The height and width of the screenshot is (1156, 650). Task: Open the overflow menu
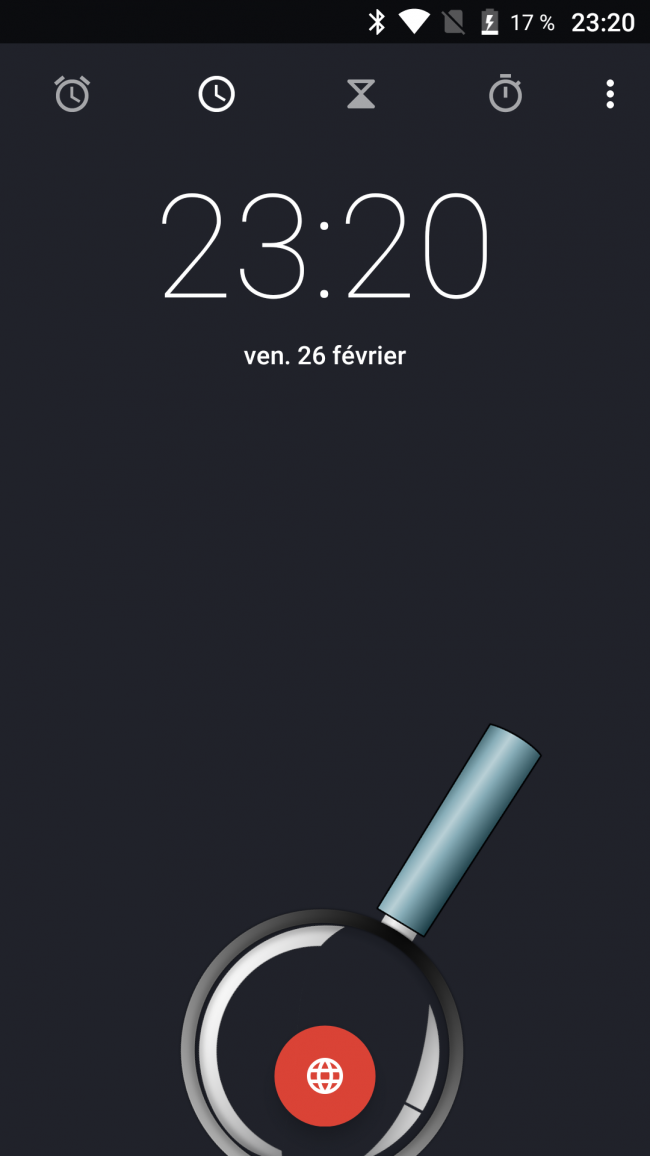[610, 95]
